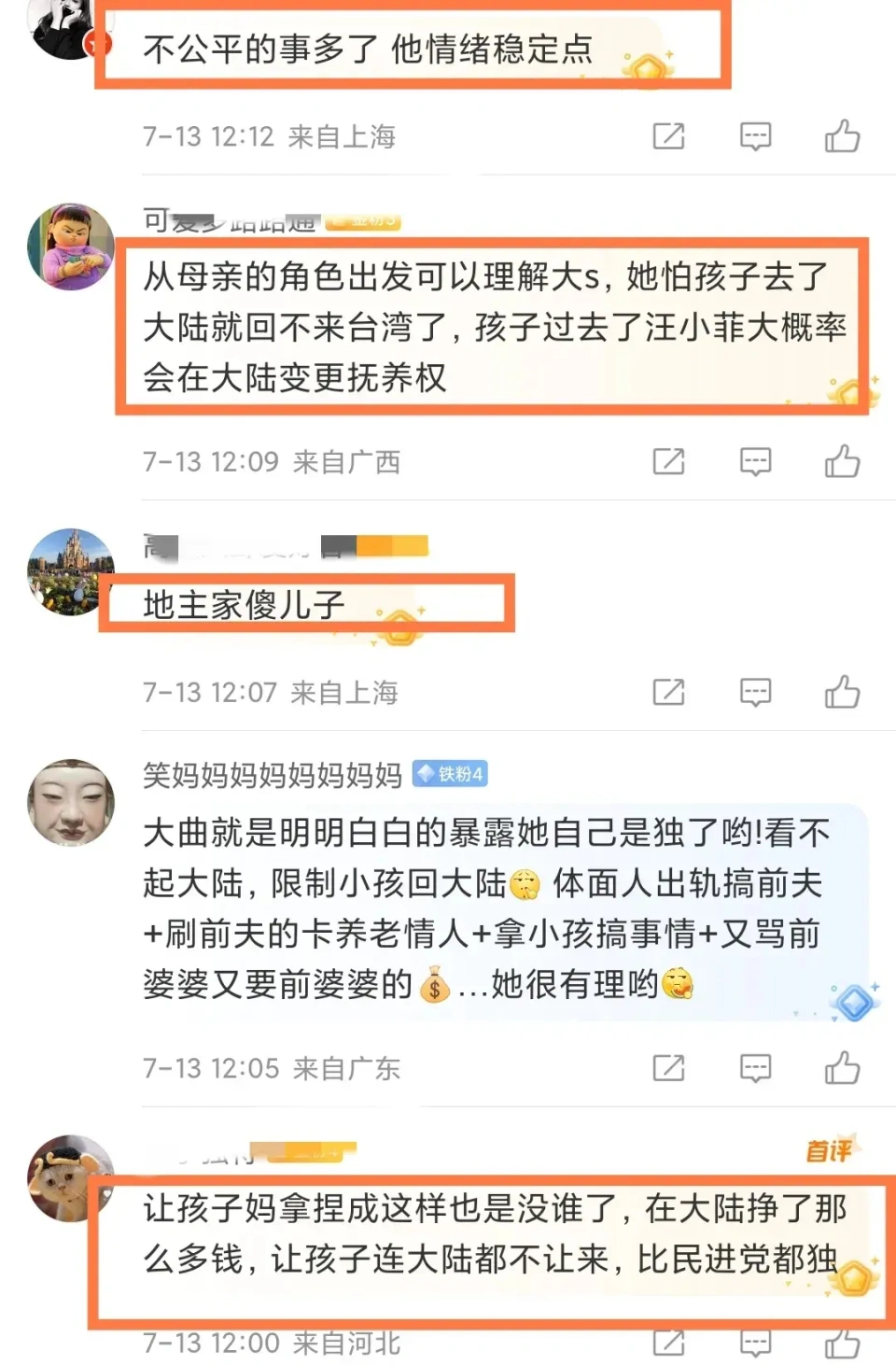
Task: Repost the 地主家傻儿子 comment
Action: click(x=668, y=692)
